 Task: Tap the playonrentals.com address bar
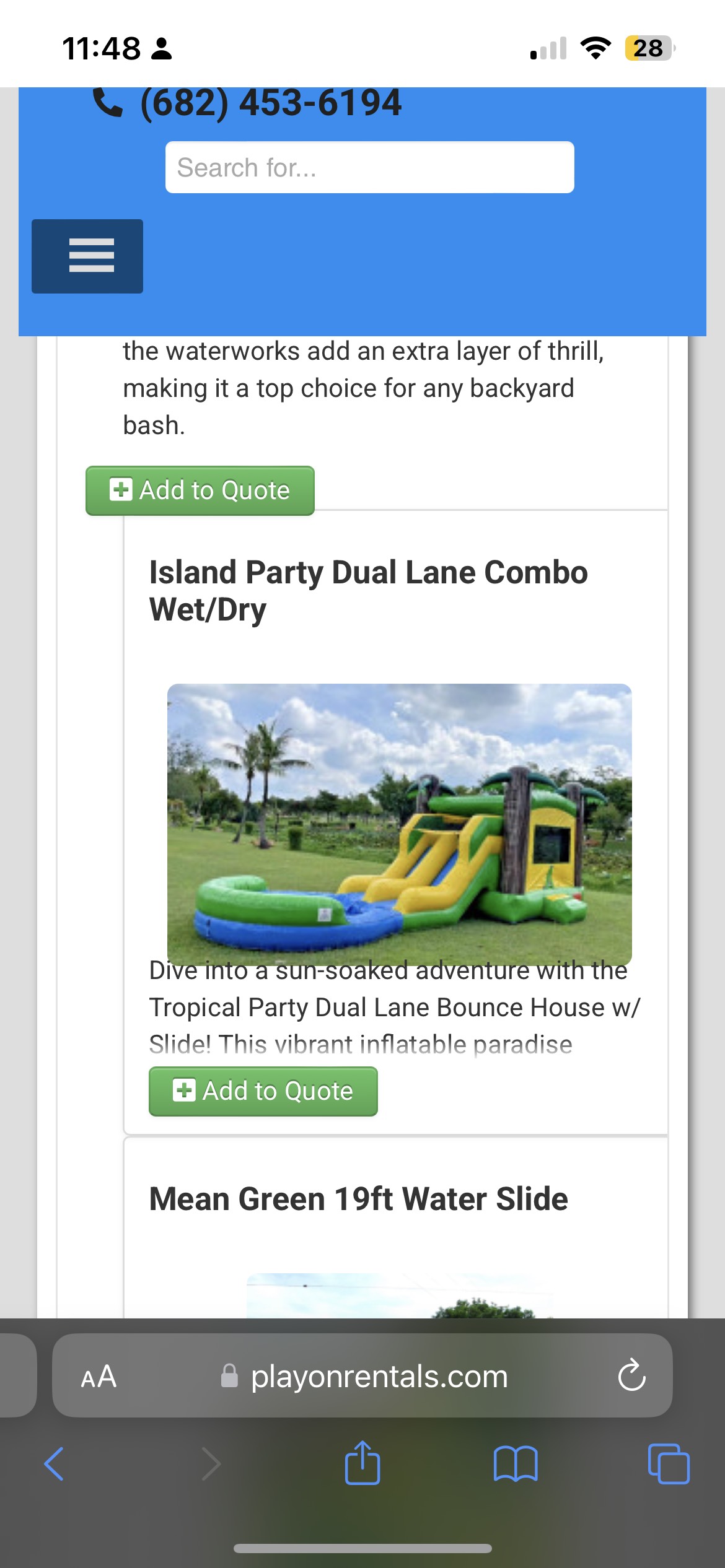click(378, 1377)
